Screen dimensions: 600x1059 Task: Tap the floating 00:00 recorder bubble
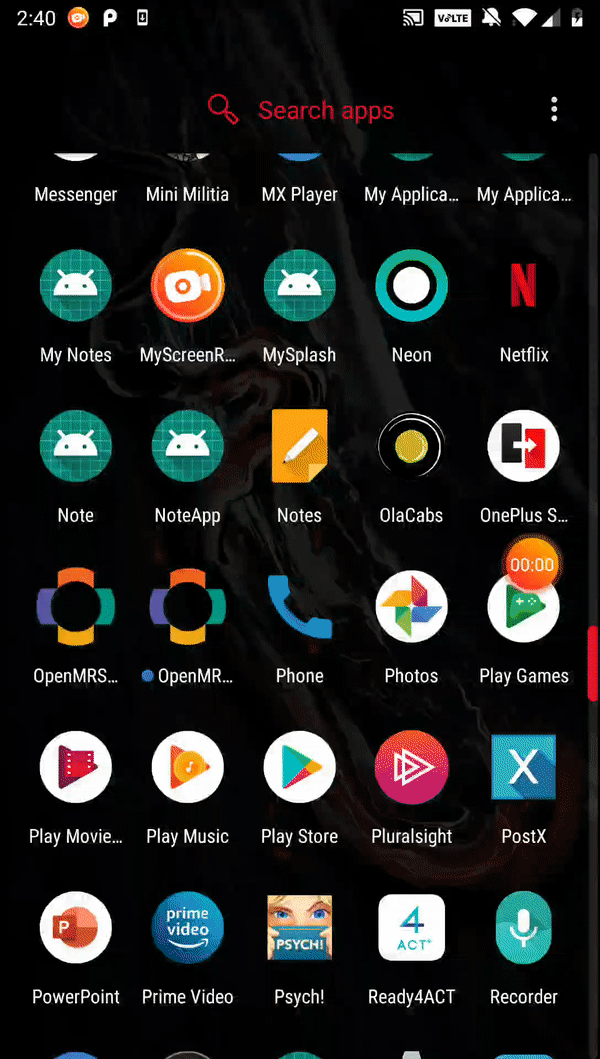(531, 565)
